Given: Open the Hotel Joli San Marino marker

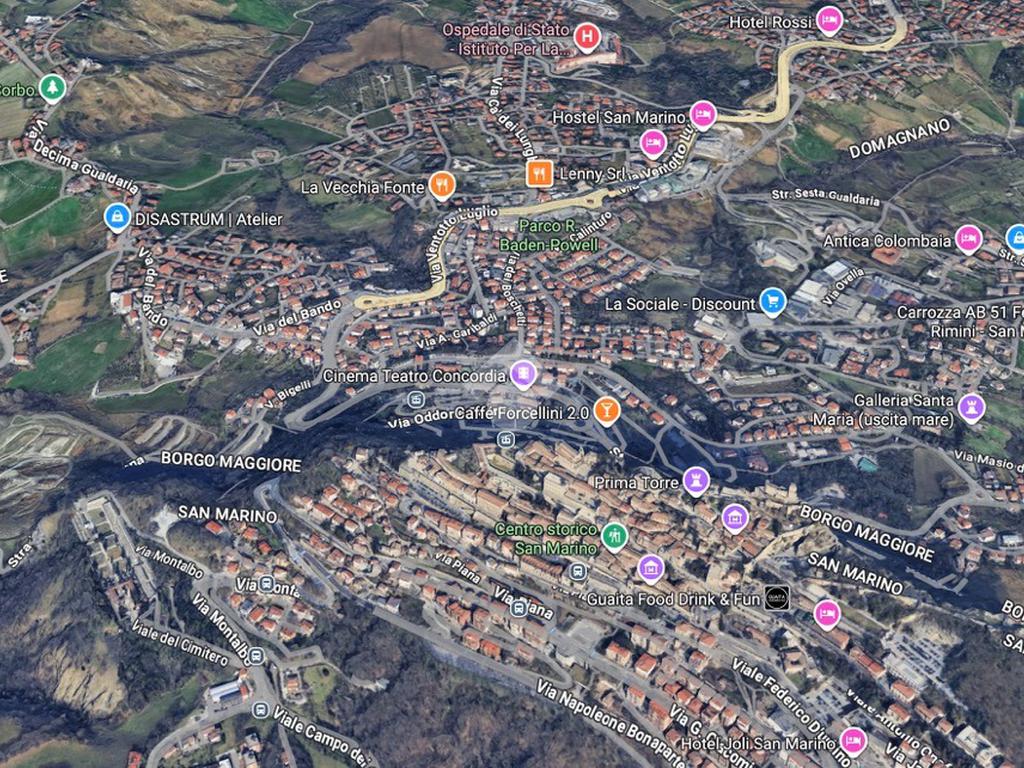Looking at the screenshot, I should pyautogui.click(x=853, y=741).
